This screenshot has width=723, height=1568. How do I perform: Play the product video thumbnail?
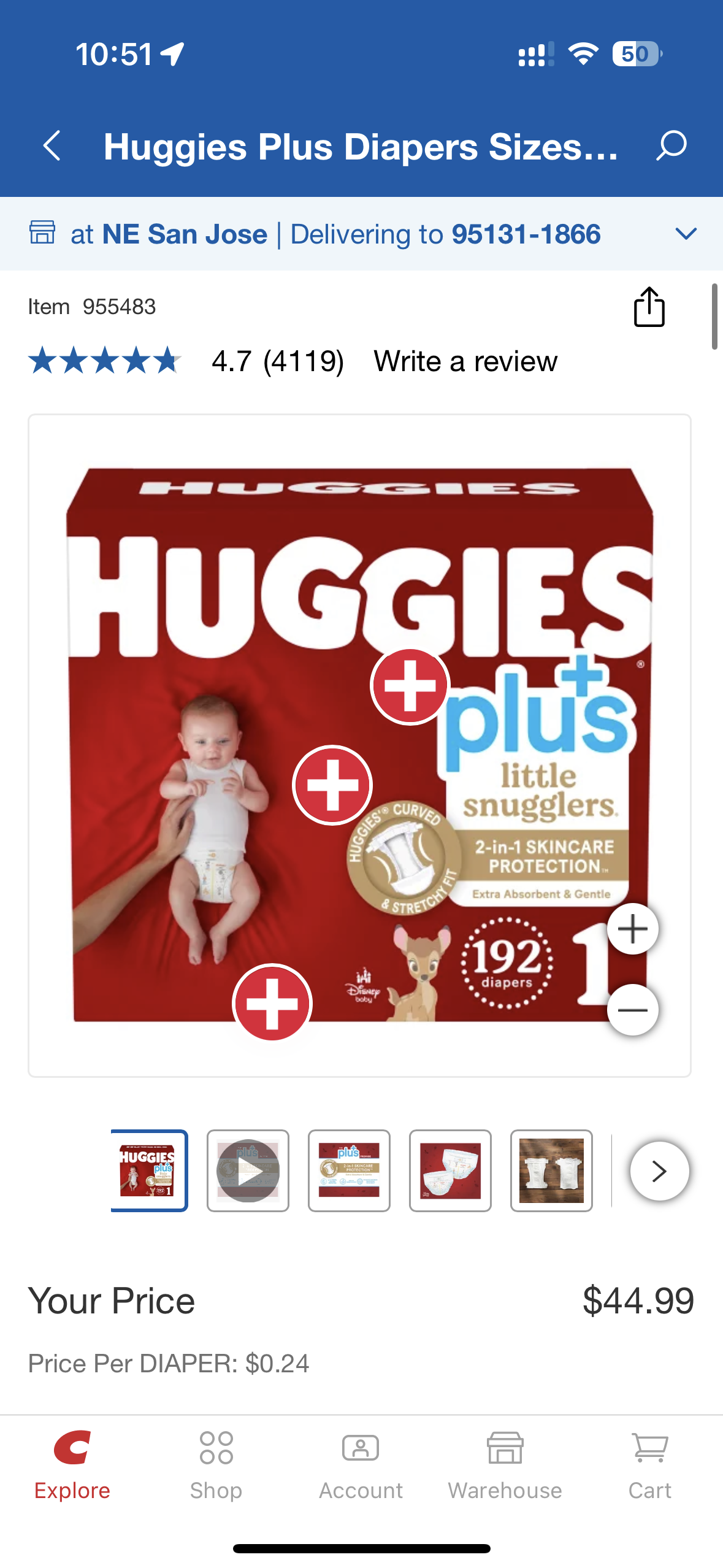pyautogui.click(x=248, y=1170)
